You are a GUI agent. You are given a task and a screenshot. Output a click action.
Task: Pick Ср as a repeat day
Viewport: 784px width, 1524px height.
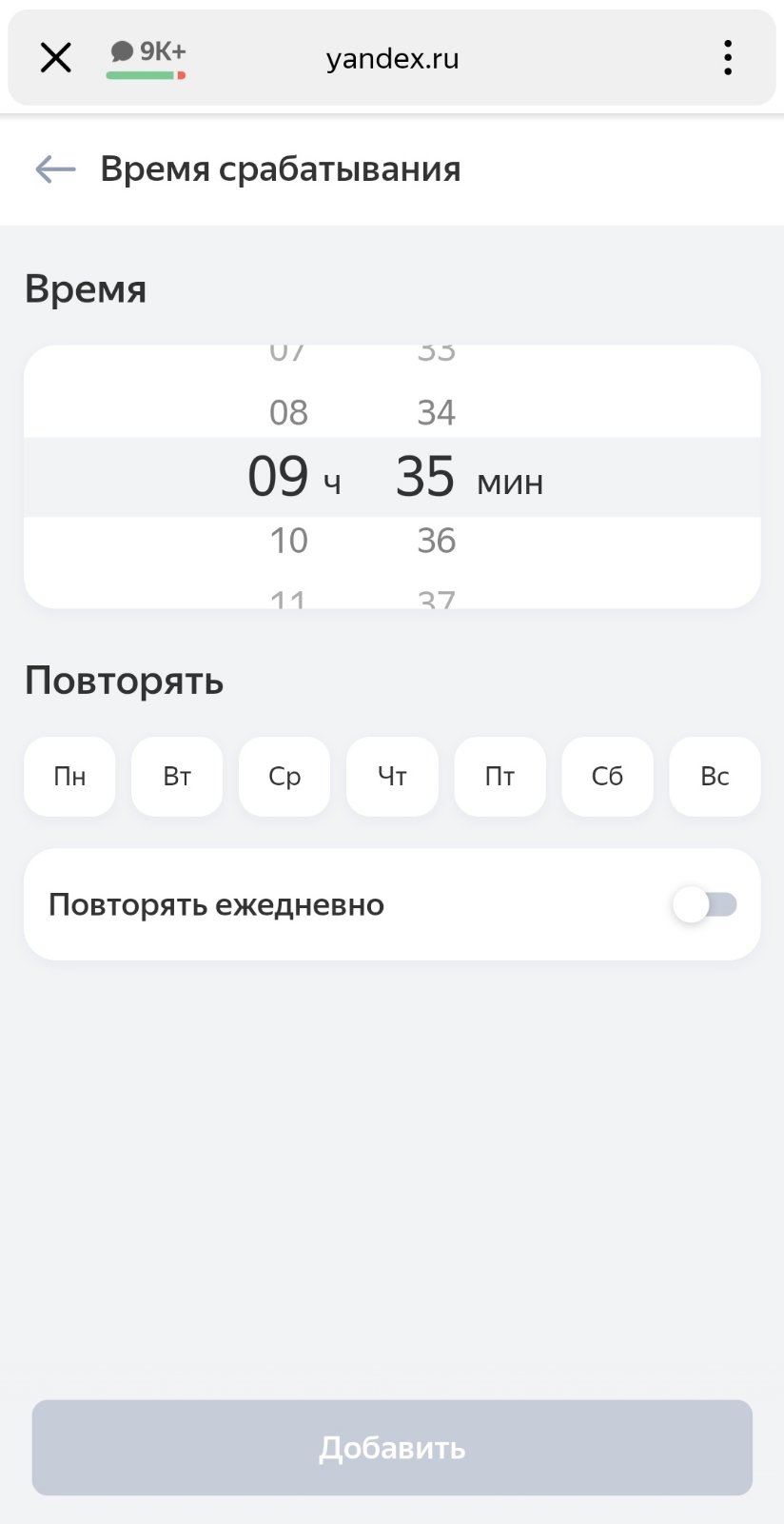(284, 777)
